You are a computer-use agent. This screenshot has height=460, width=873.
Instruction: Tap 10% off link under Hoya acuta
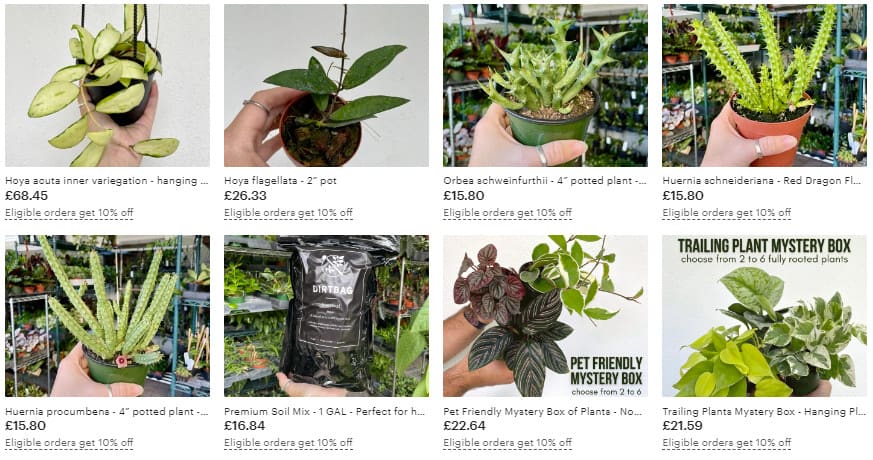point(69,212)
